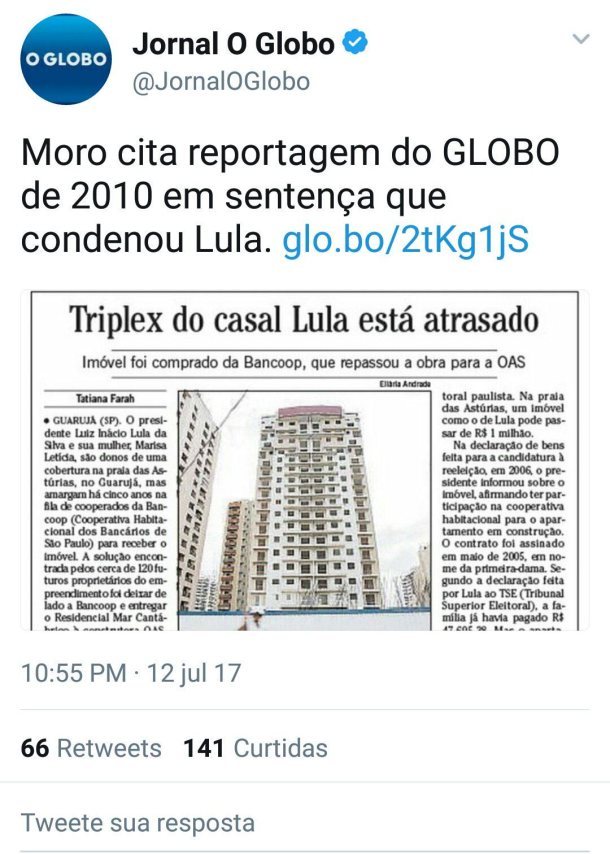Open the Jornal O Globo account name
The height and width of the screenshot is (854, 610).
point(234,44)
